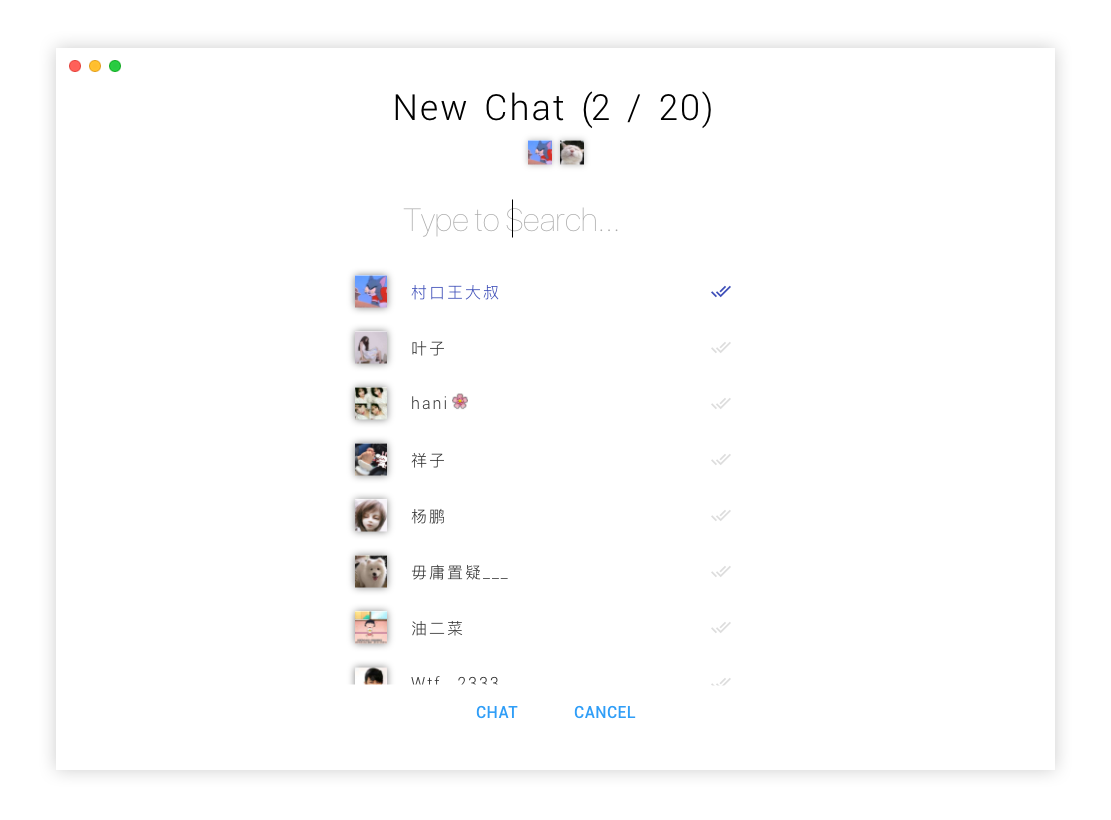Start the chat with CHAT button
This screenshot has width=1111, height=820.
[497, 712]
